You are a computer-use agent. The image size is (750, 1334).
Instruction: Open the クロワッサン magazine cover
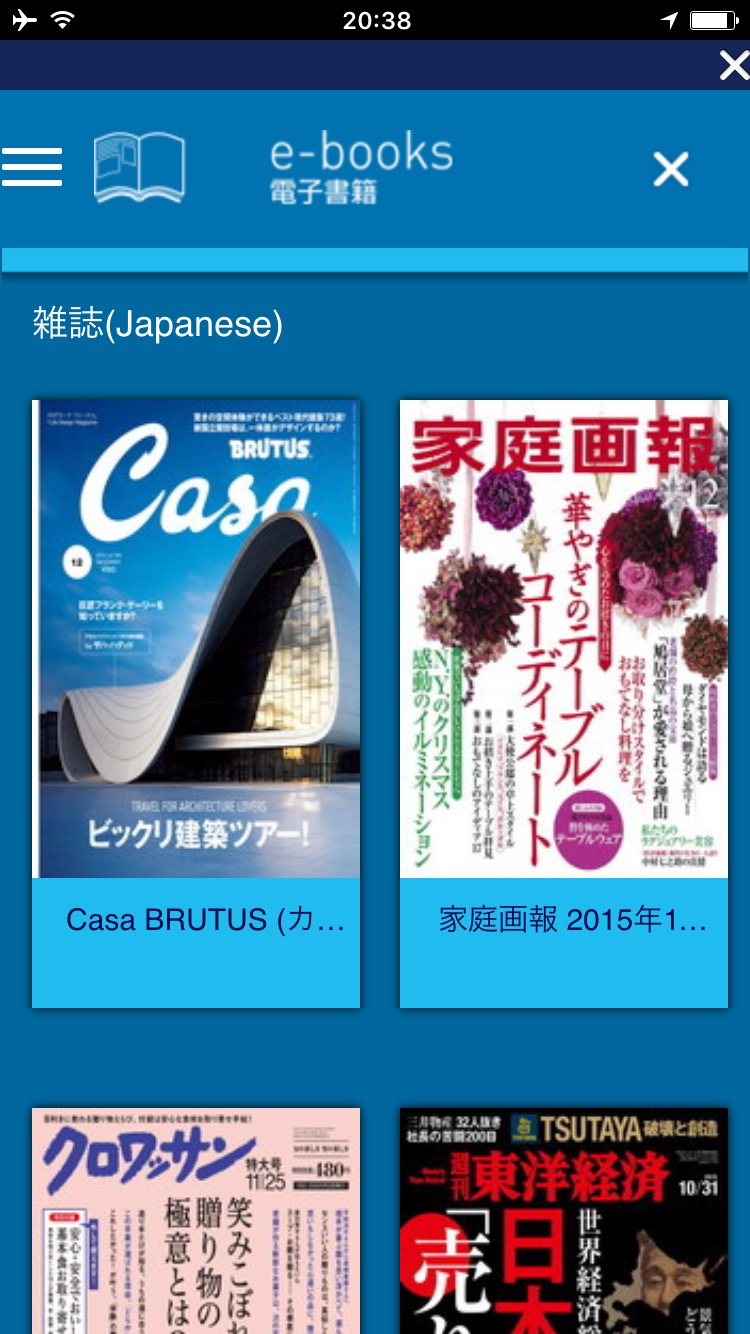(x=196, y=1220)
